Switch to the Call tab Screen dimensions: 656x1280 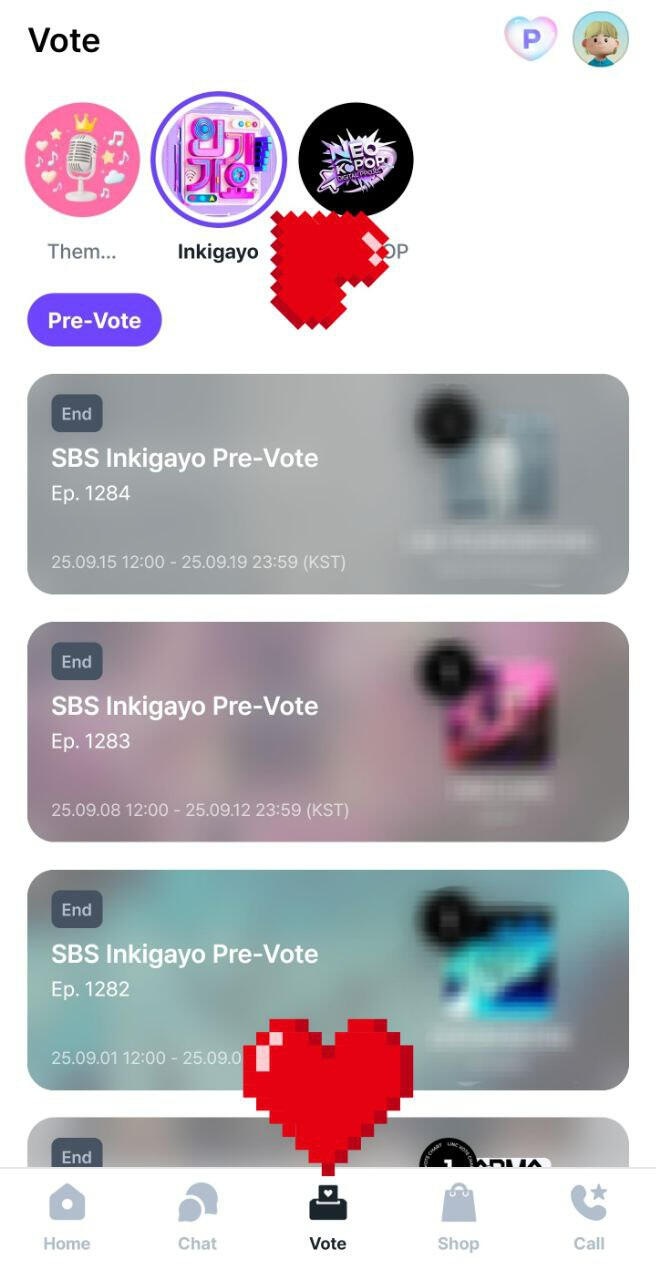(x=588, y=1218)
